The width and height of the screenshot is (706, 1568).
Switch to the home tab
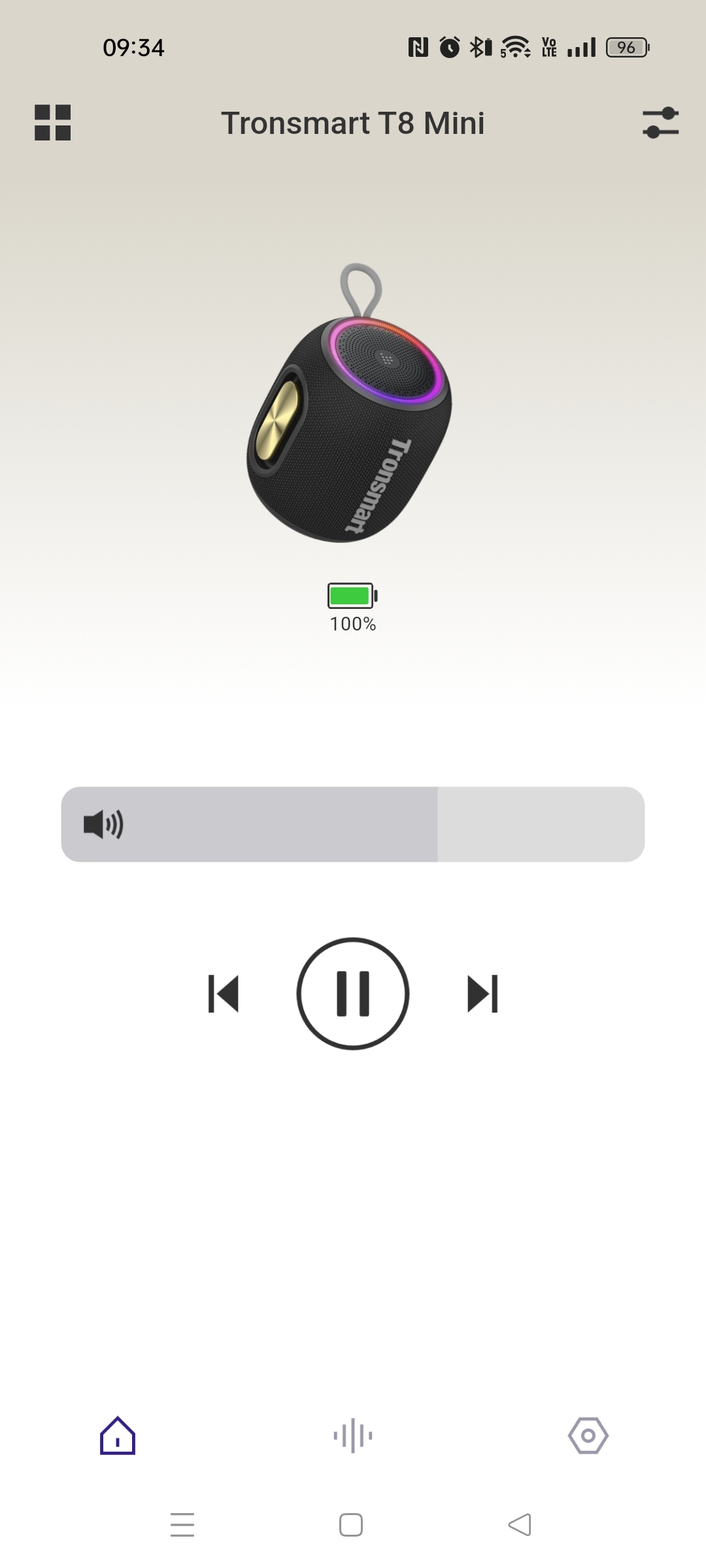[118, 1436]
